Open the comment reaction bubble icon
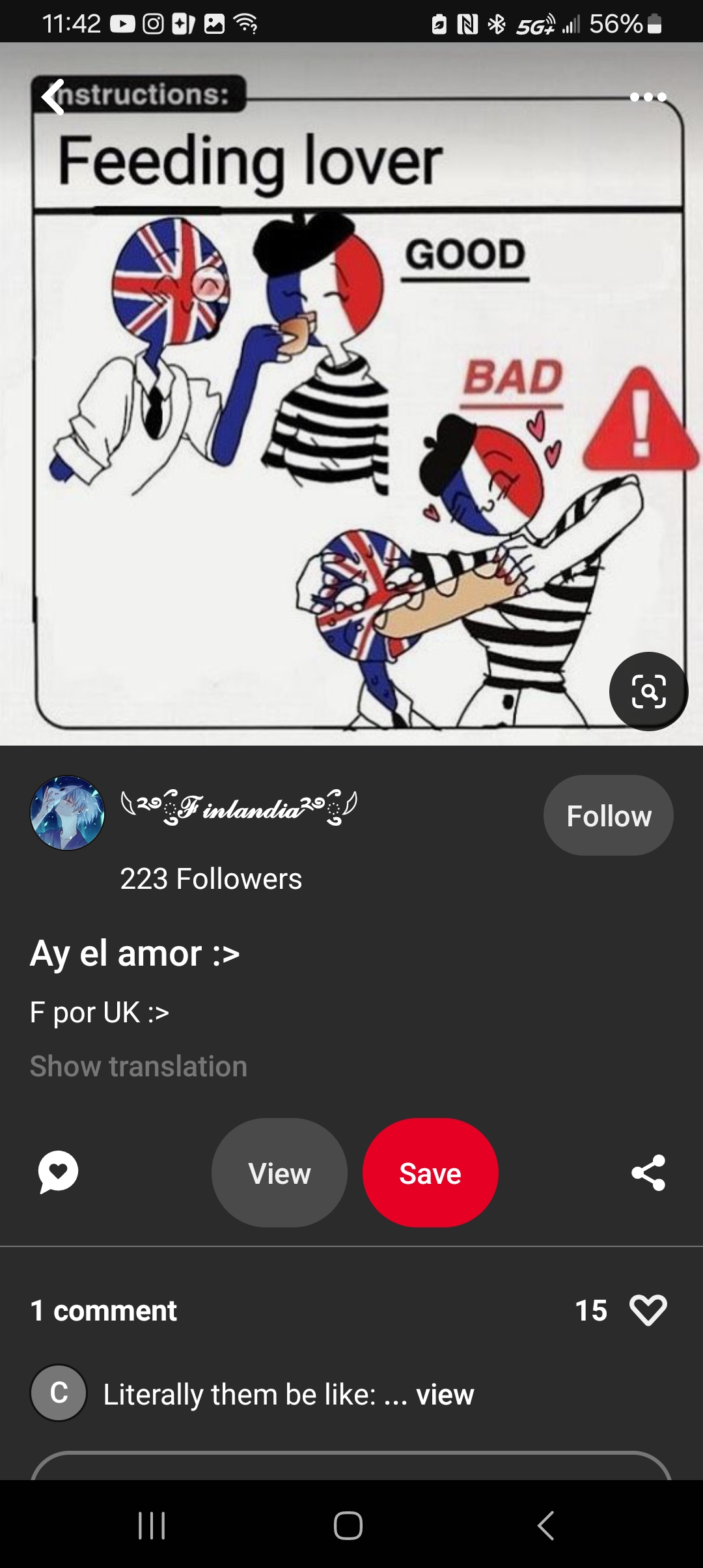This screenshot has height=1568, width=703. click(x=58, y=1172)
